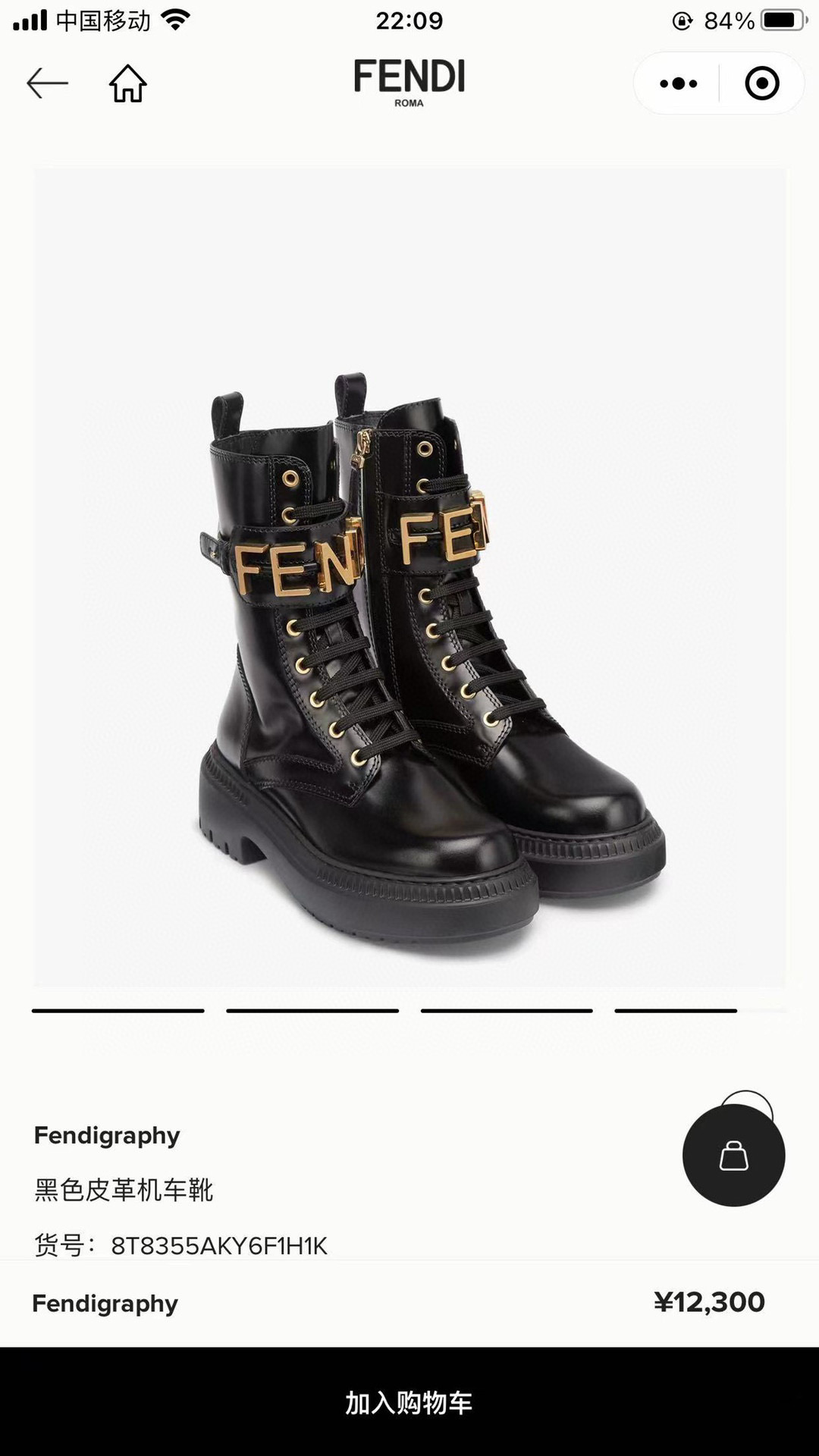This screenshot has width=819, height=1456.
Task: Open the floating shopping bag button
Action: pyautogui.click(x=733, y=1155)
